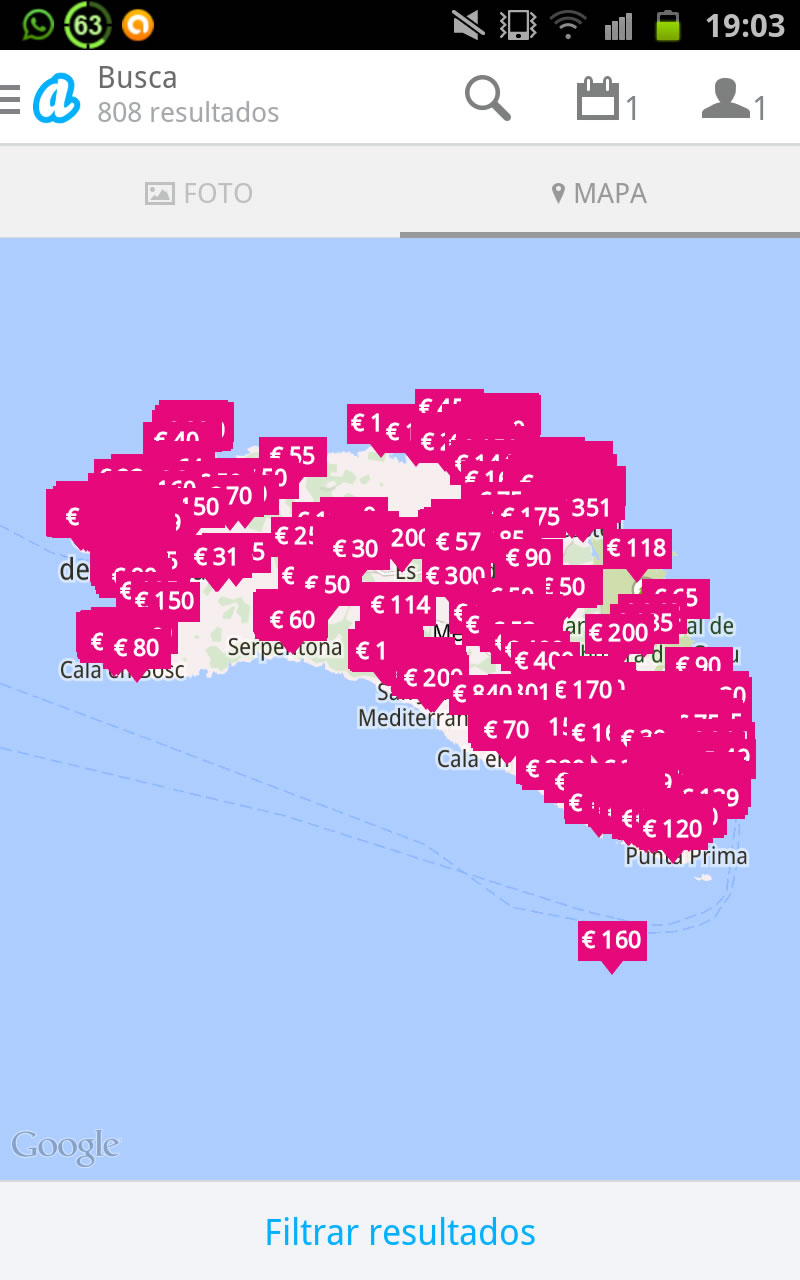Select the € 31 map marker
This screenshot has width=800, height=1280.
[x=216, y=557]
